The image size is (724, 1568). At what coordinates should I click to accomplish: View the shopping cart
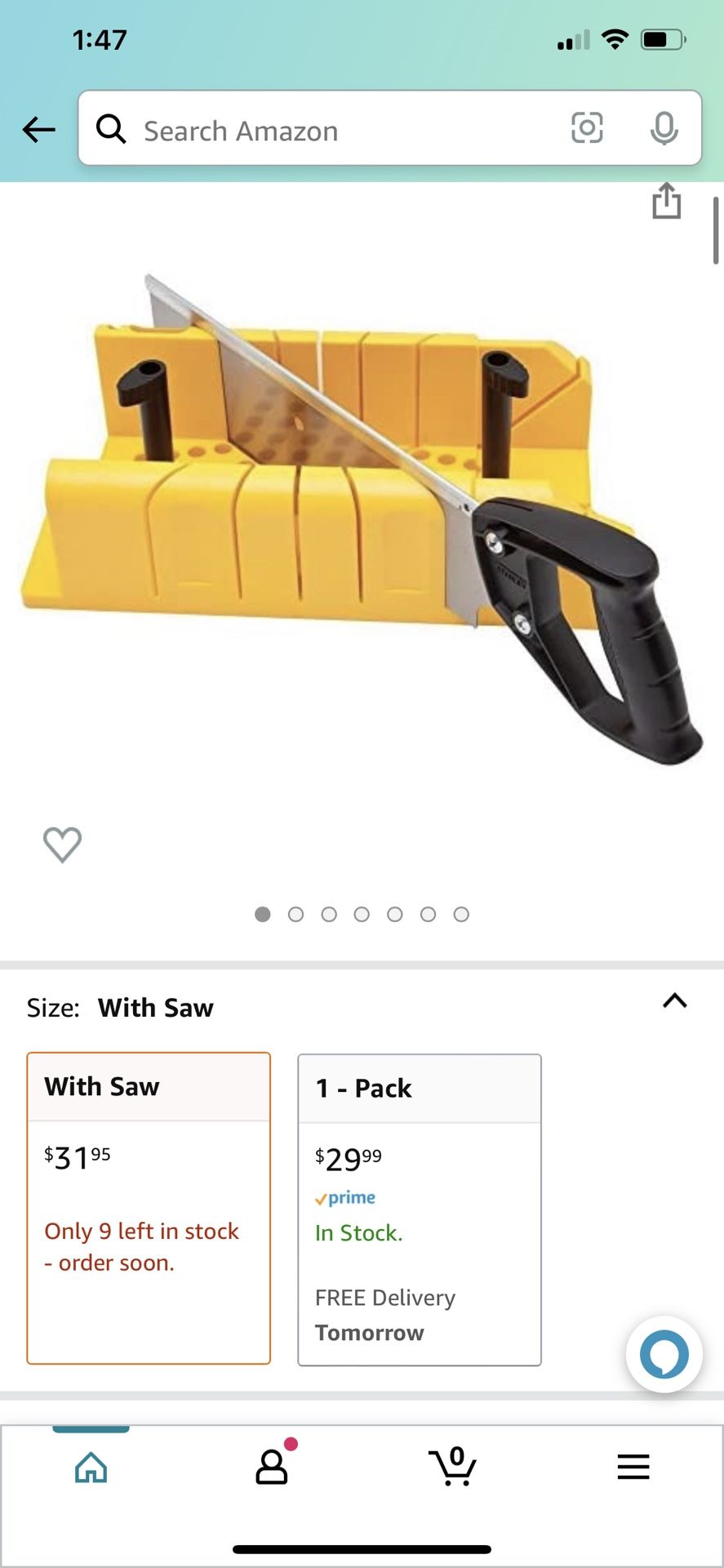(x=453, y=1466)
